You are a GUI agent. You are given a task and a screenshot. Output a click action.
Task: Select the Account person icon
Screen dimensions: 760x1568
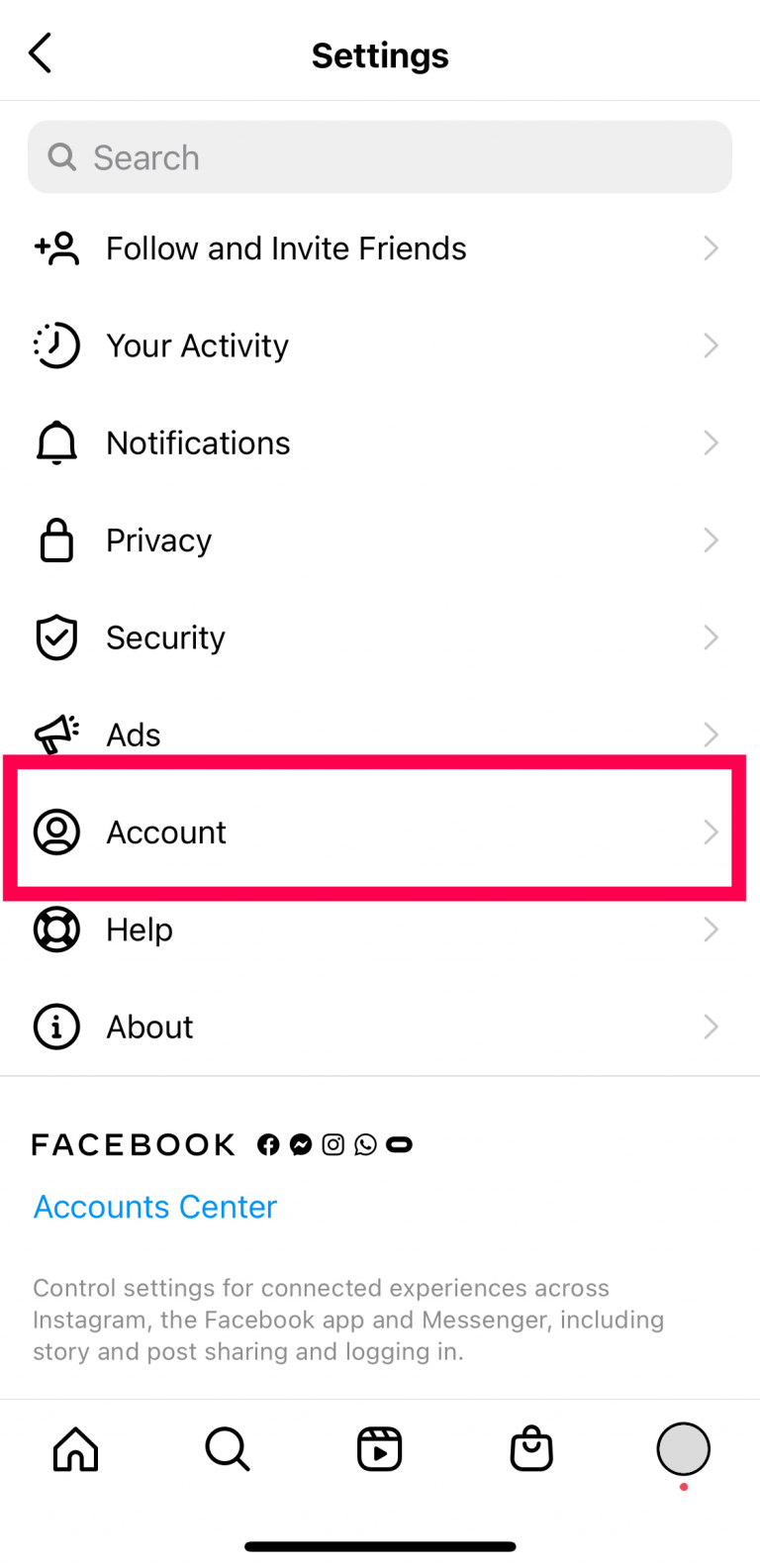click(56, 832)
